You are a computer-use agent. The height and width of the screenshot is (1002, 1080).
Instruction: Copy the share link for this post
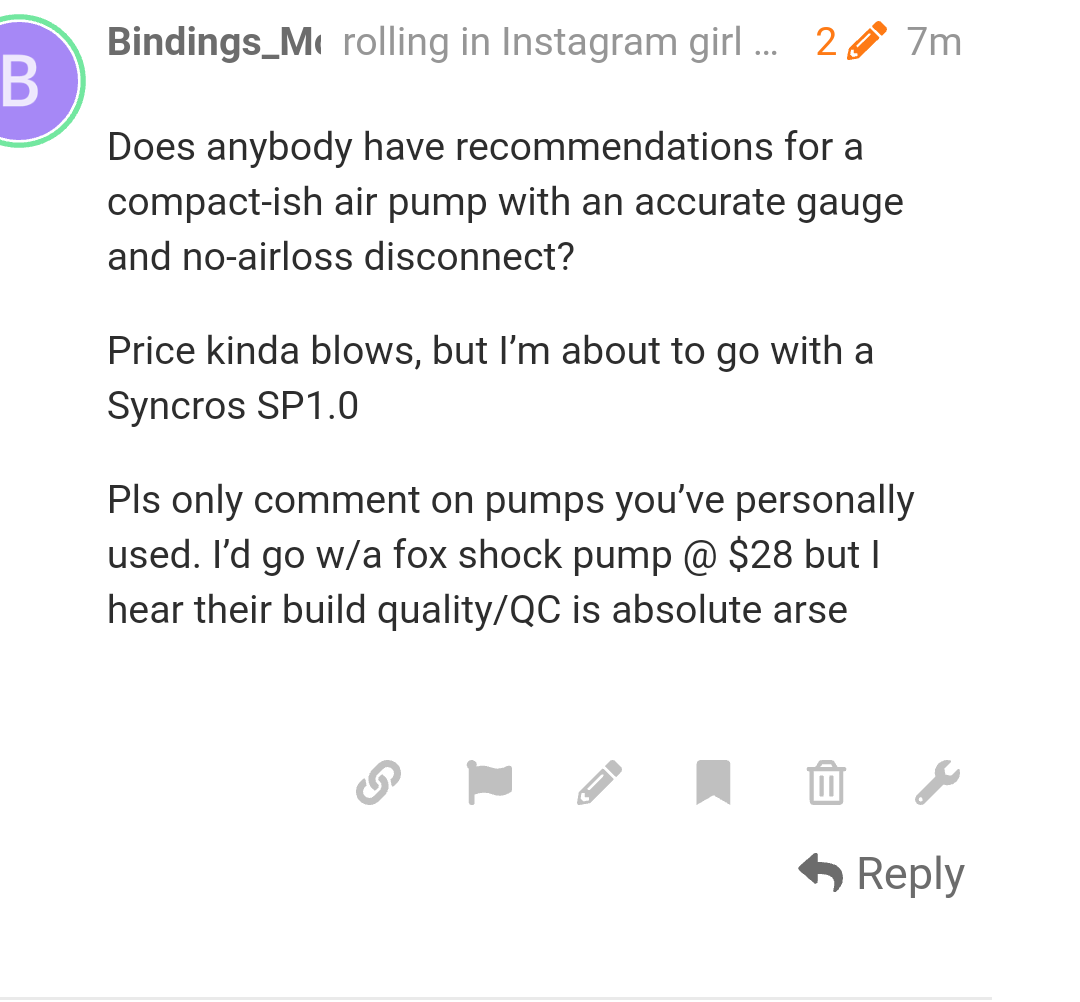pyautogui.click(x=379, y=782)
